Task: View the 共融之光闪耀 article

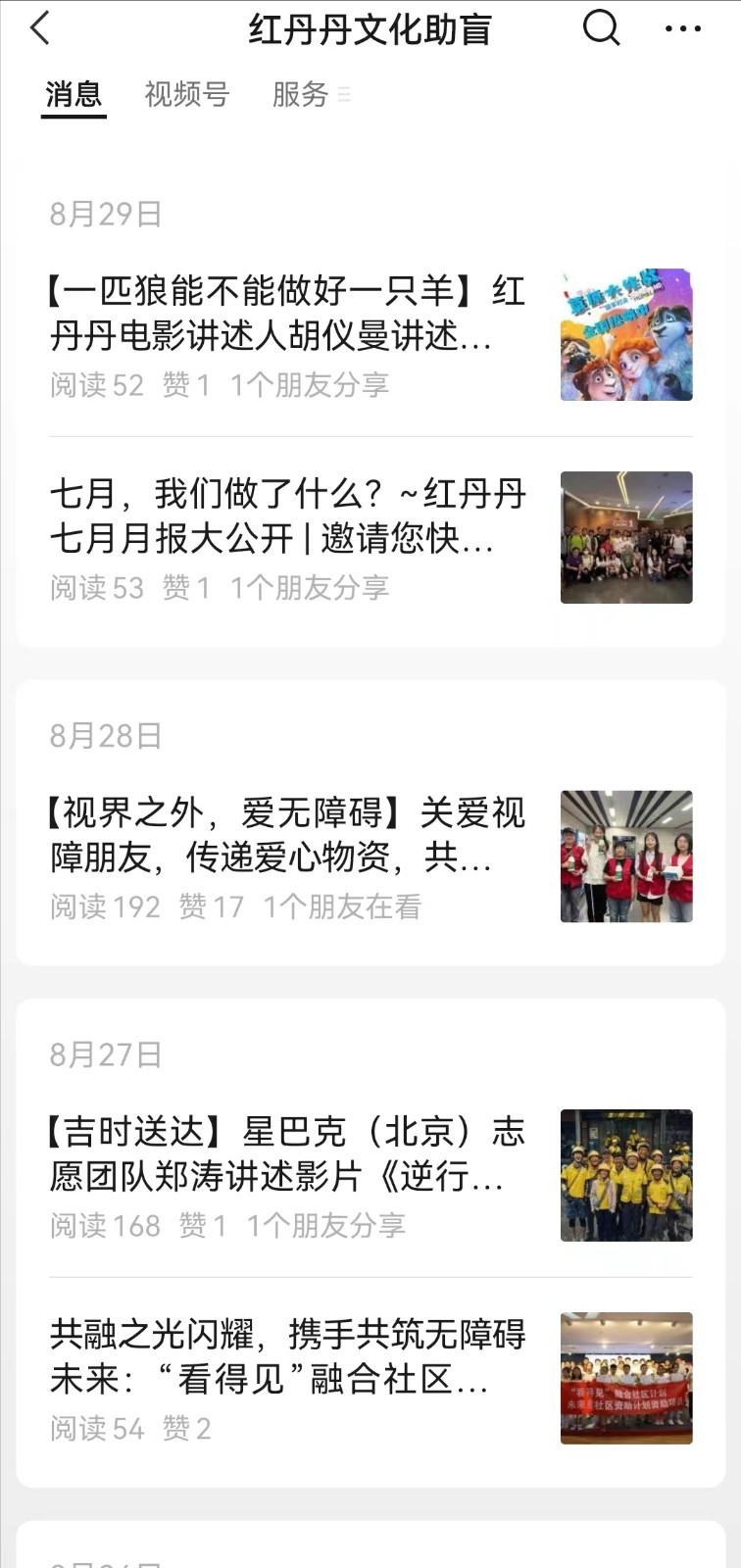Action: pos(286,1357)
